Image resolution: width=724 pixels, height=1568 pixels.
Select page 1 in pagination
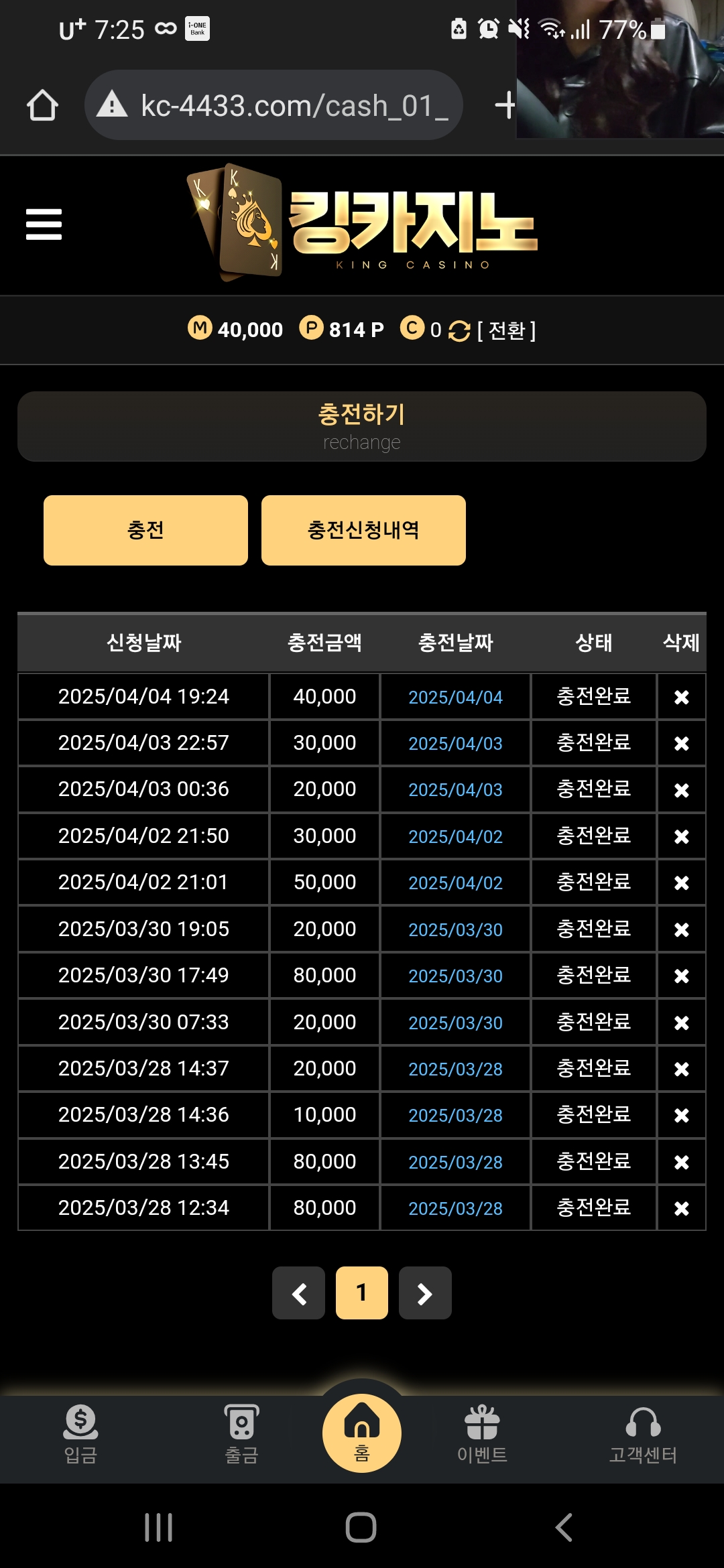[362, 1293]
